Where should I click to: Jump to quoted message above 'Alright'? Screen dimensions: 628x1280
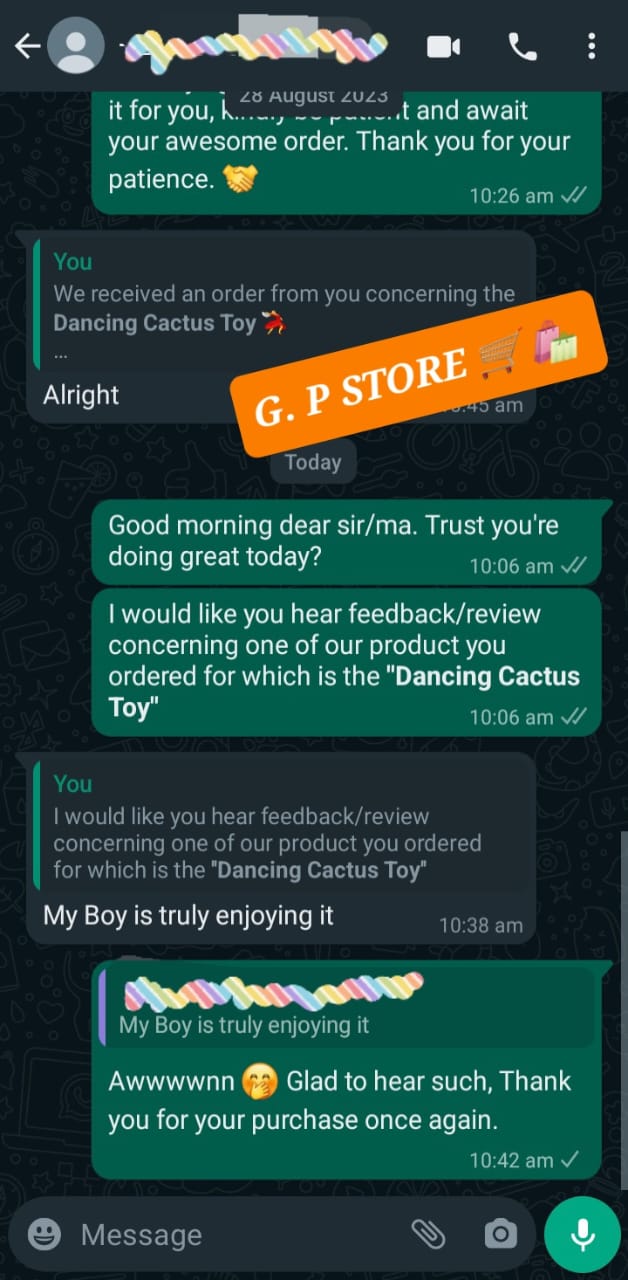tap(280, 308)
